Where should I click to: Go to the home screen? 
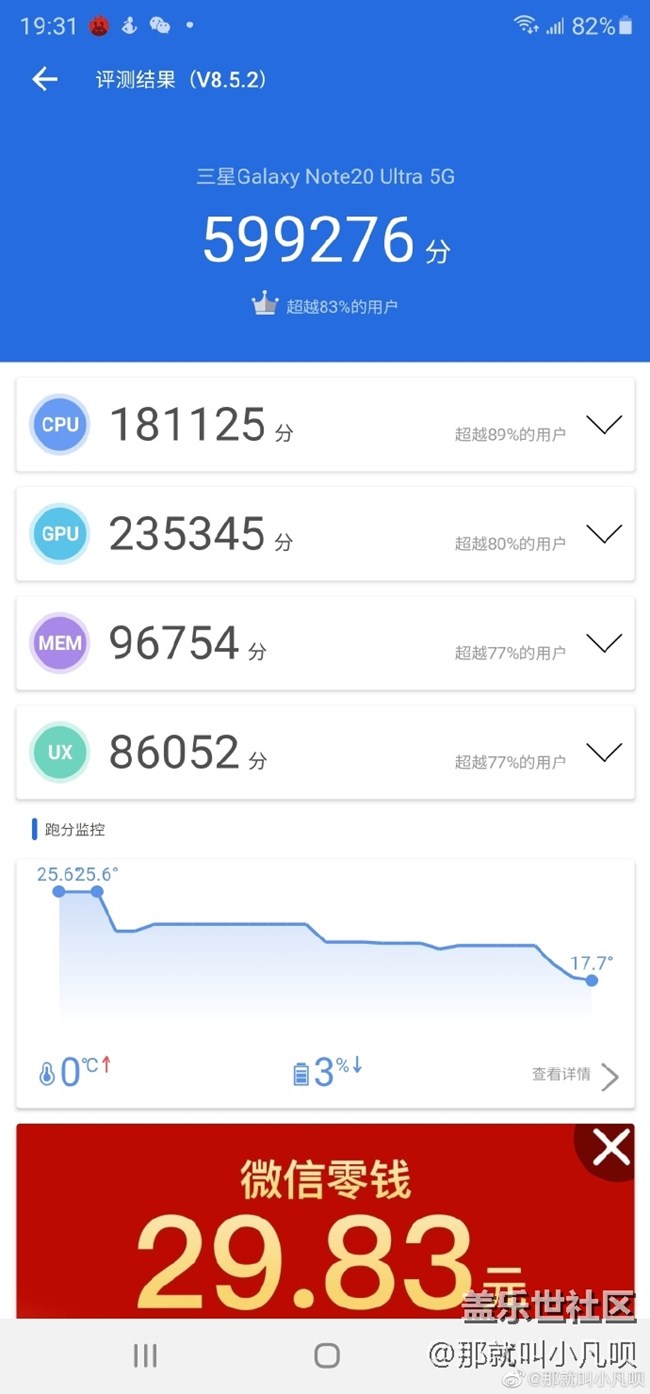[327, 1355]
